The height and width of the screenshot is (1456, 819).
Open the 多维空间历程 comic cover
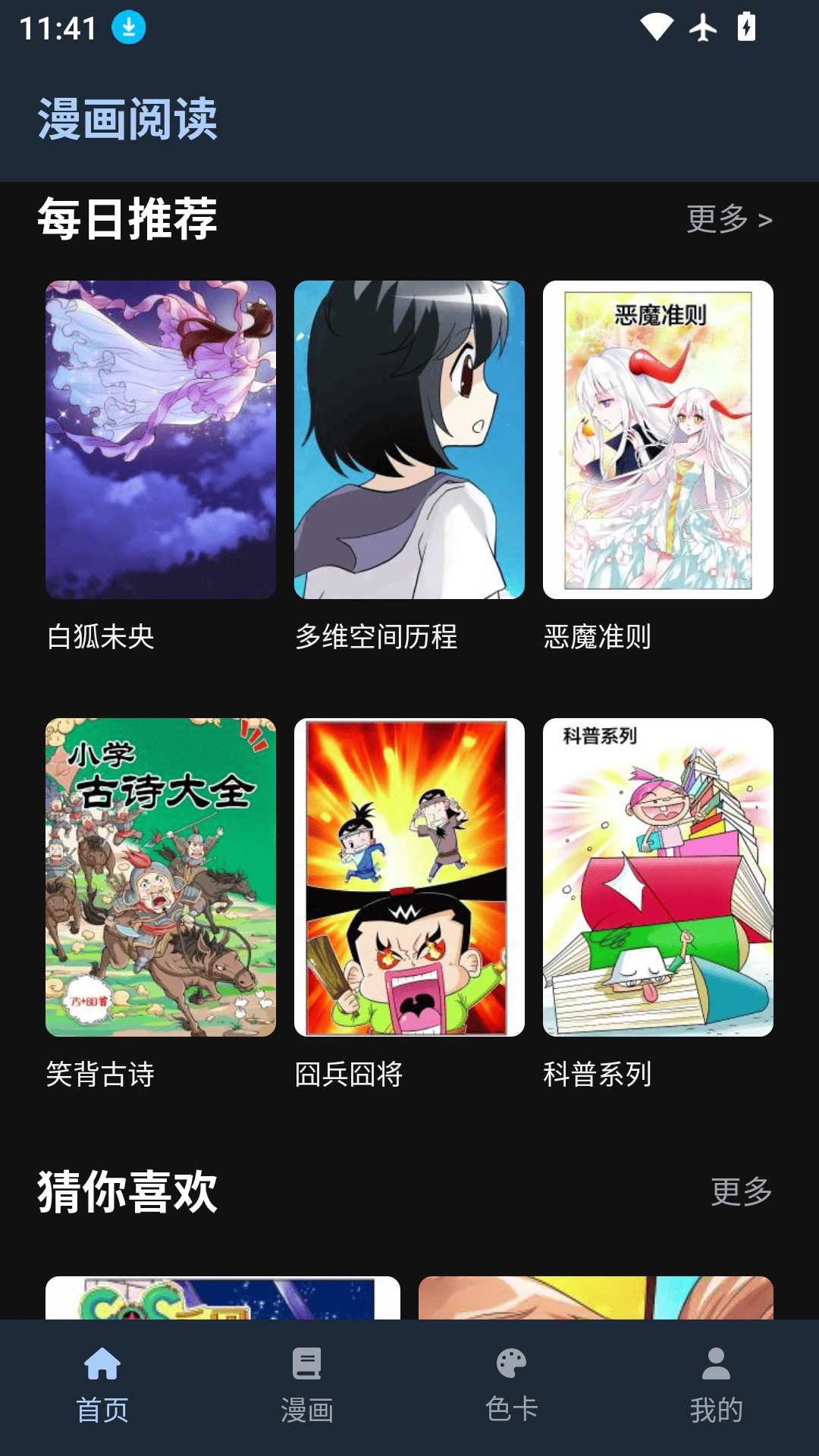click(x=409, y=440)
